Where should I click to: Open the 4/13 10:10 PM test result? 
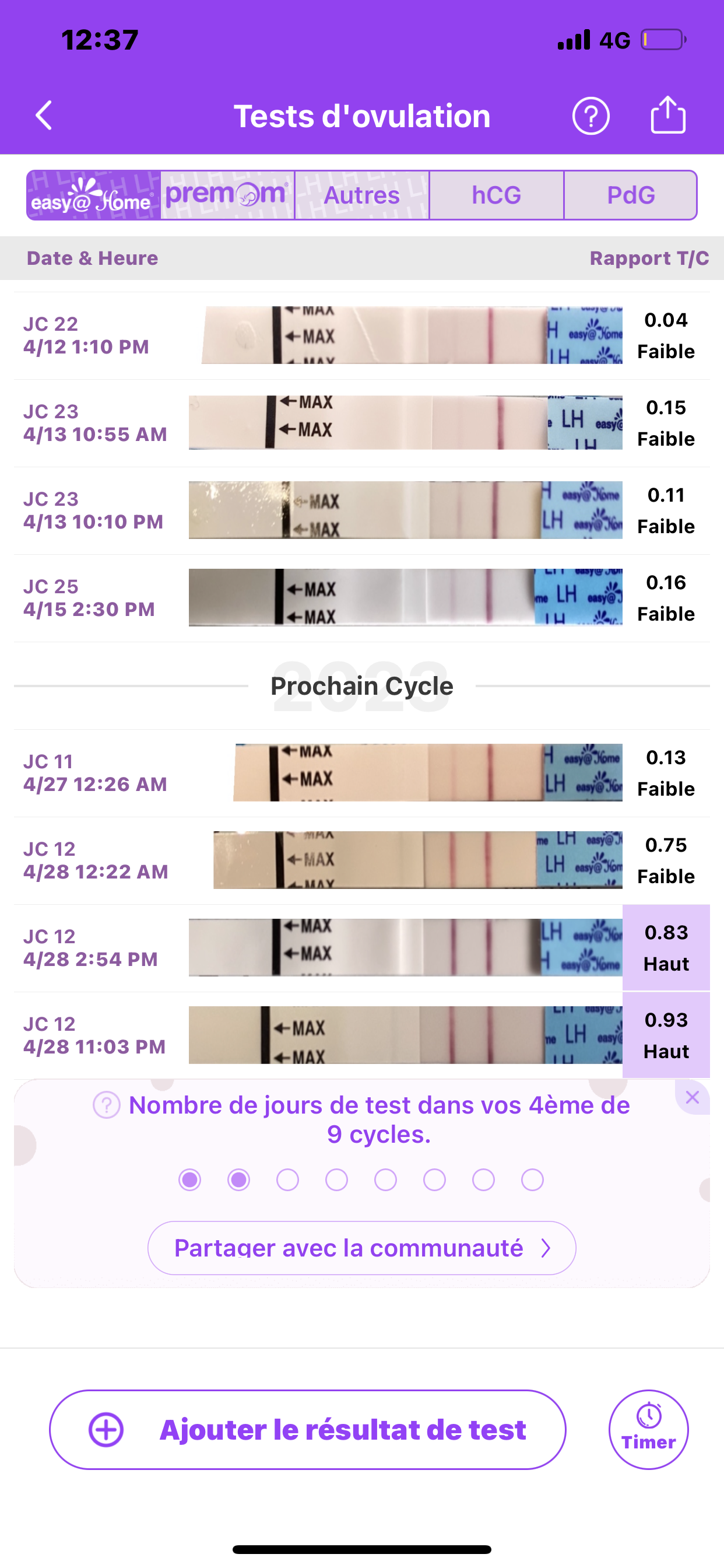click(362, 510)
